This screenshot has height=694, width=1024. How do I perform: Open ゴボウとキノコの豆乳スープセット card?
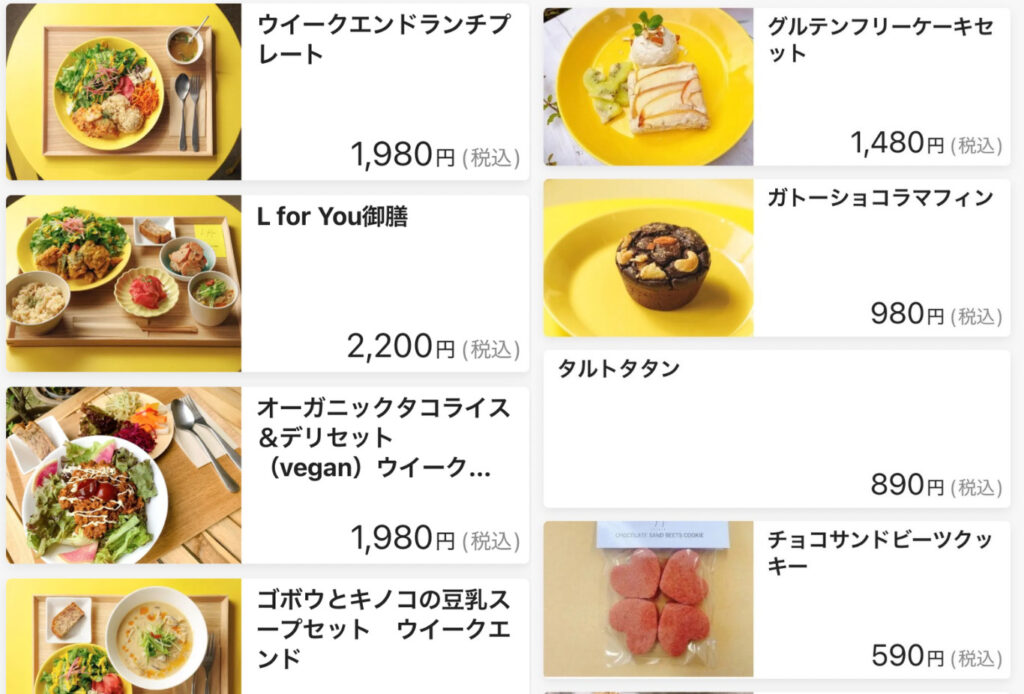[x=384, y=629]
